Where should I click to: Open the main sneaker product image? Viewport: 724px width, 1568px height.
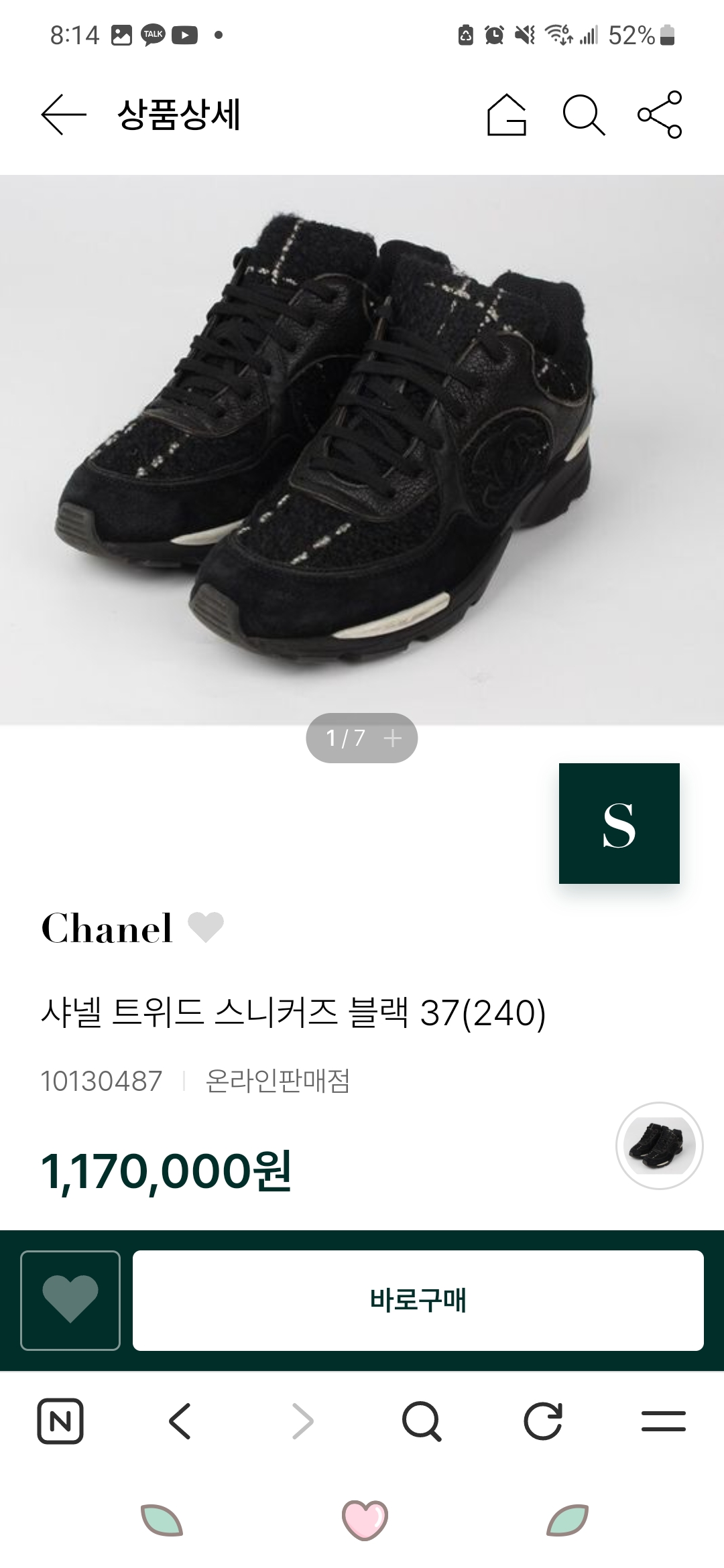coord(362,449)
